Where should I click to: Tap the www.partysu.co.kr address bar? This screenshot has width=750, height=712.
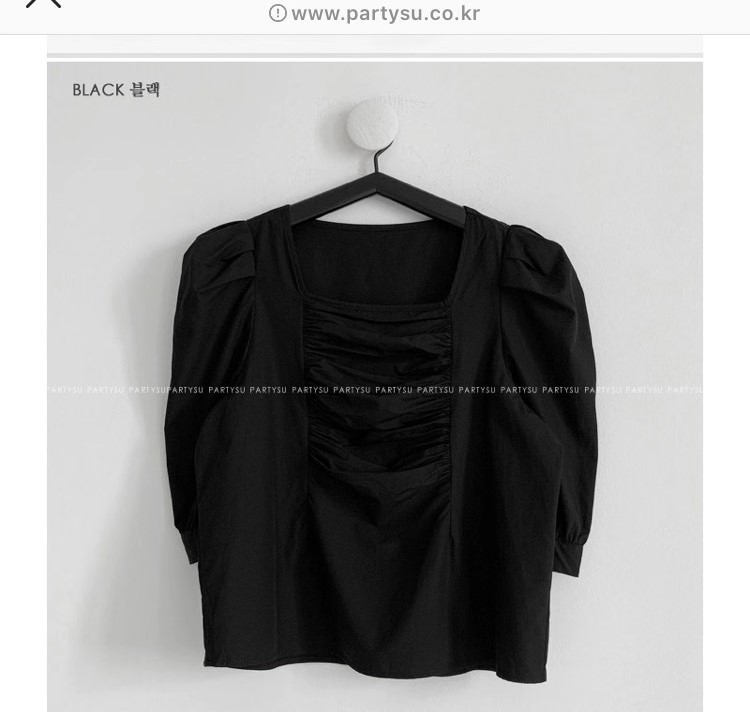click(x=375, y=13)
